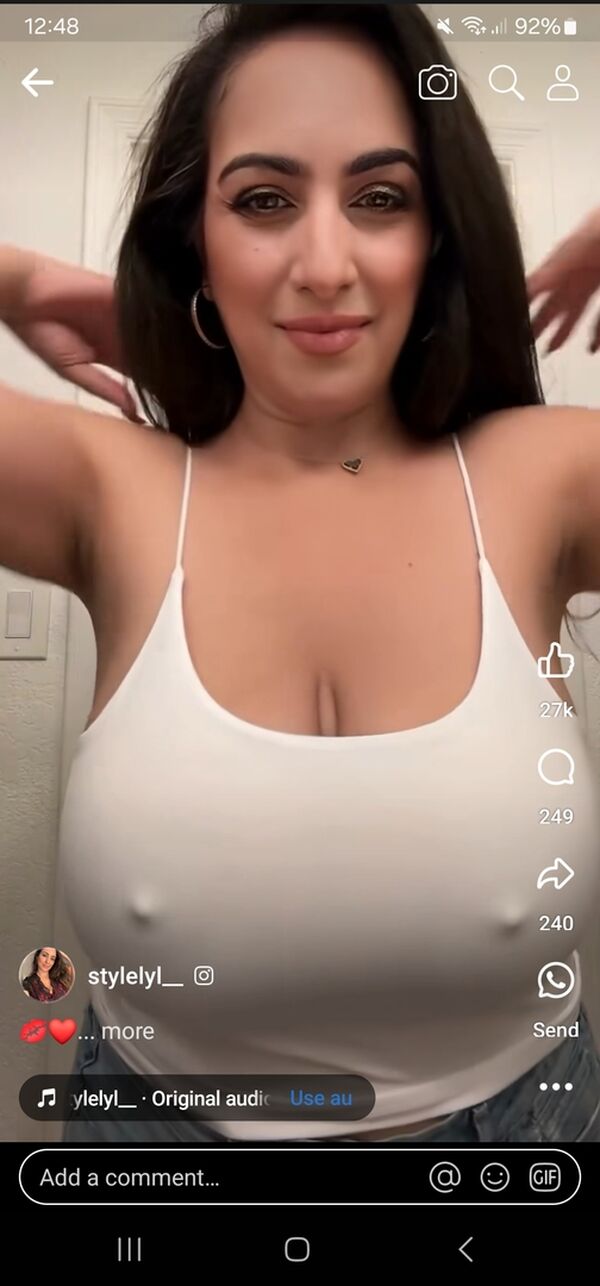Open the camera icon

[x=437, y=83]
